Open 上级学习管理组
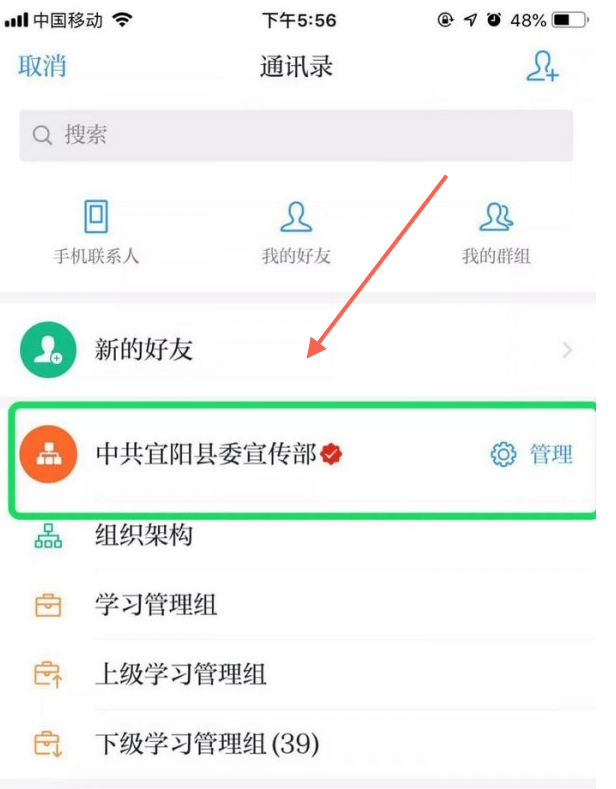The image size is (616, 789). pos(180,674)
